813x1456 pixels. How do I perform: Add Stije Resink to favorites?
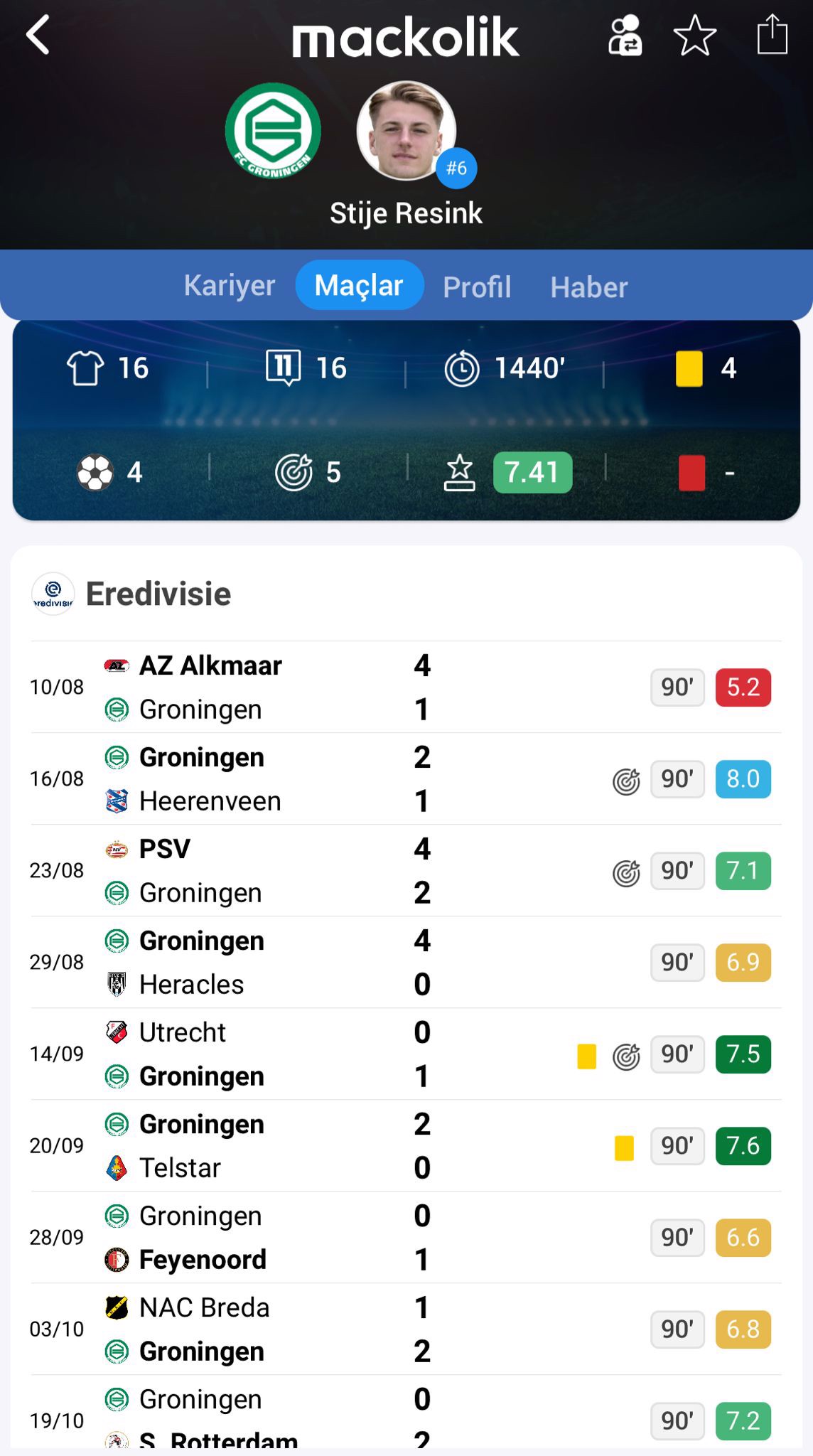[694, 36]
